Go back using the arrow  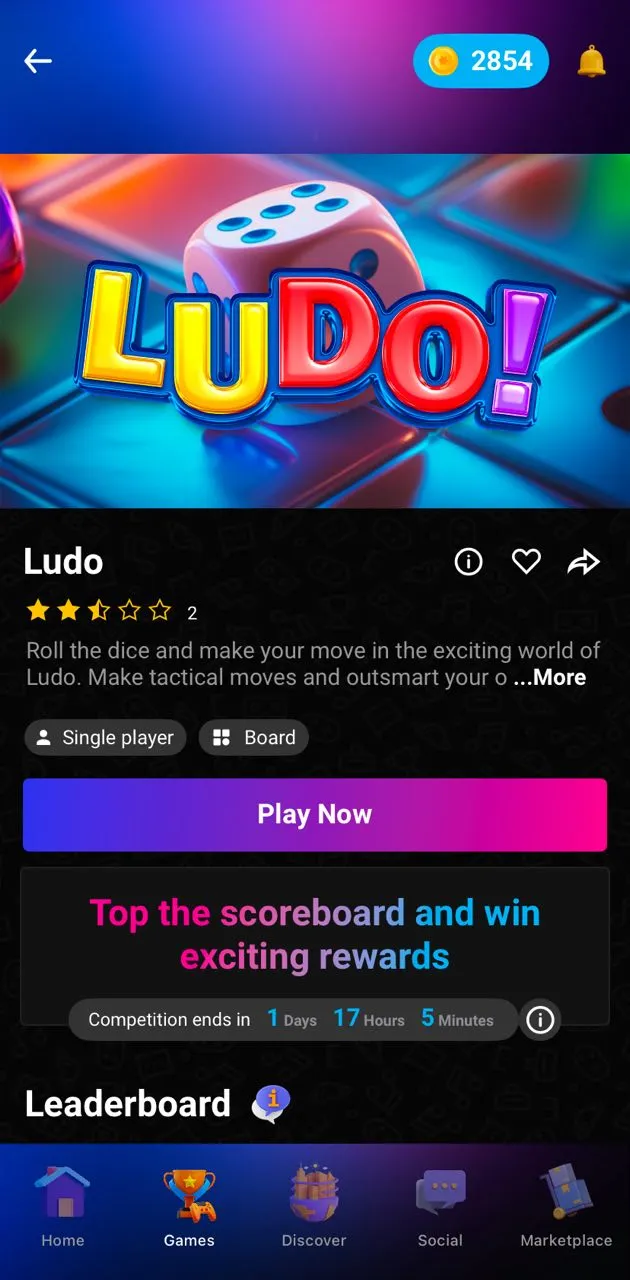click(38, 61)
